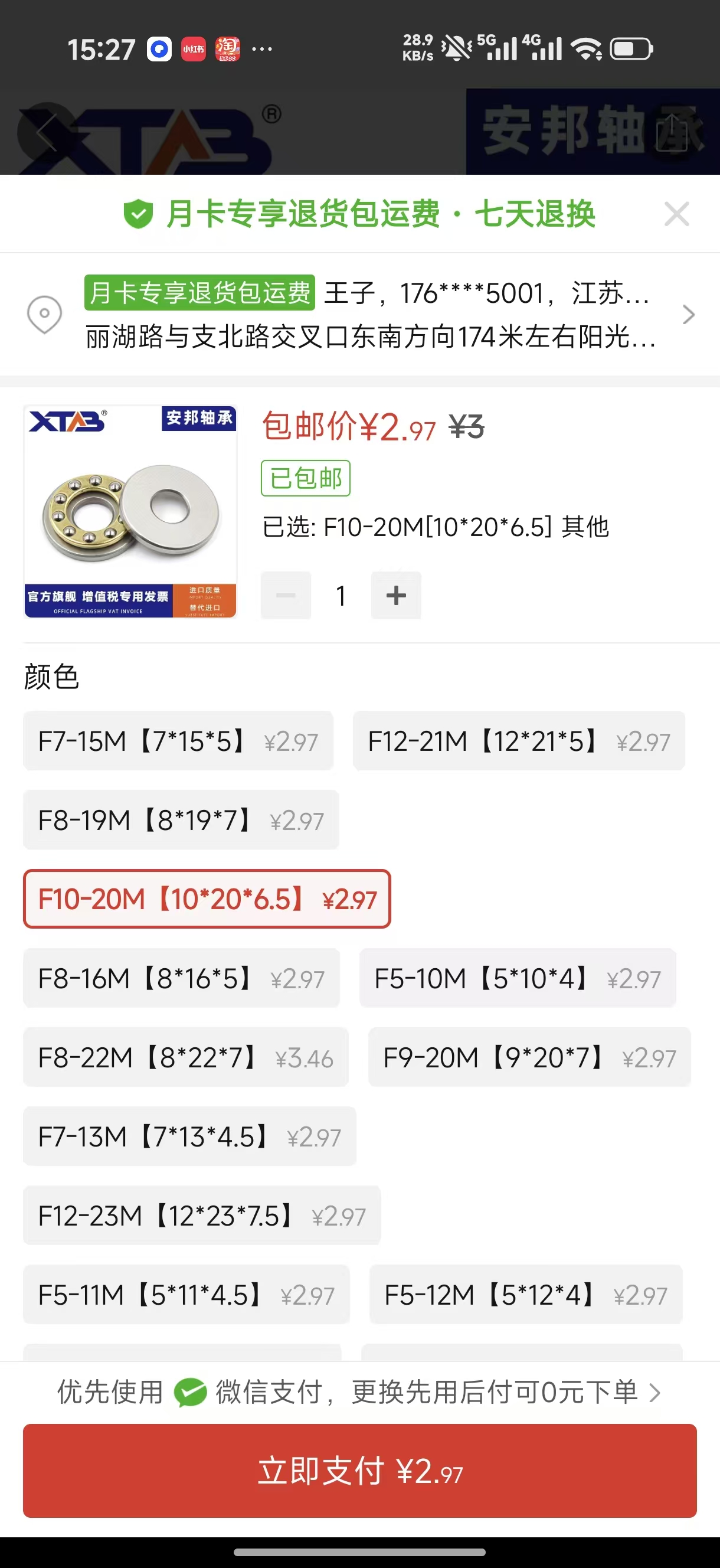The width and height of the screenshot is (720, 1568).
Task: Choose F7-13M【7*13*4.5】 size
Action: [x=189, y=1136]
